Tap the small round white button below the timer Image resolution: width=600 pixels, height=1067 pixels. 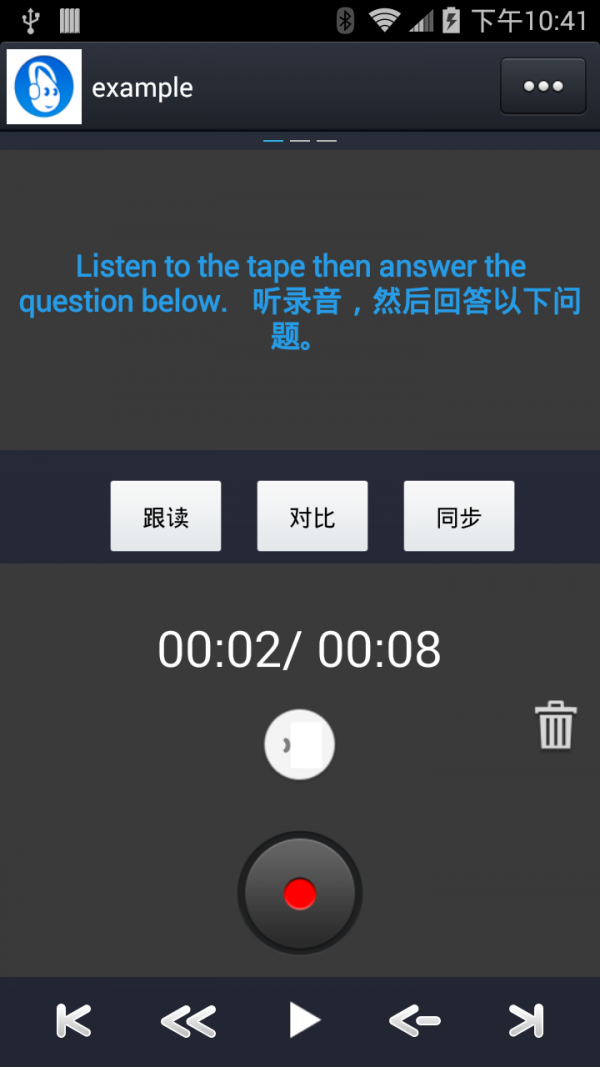click(299, 745)
